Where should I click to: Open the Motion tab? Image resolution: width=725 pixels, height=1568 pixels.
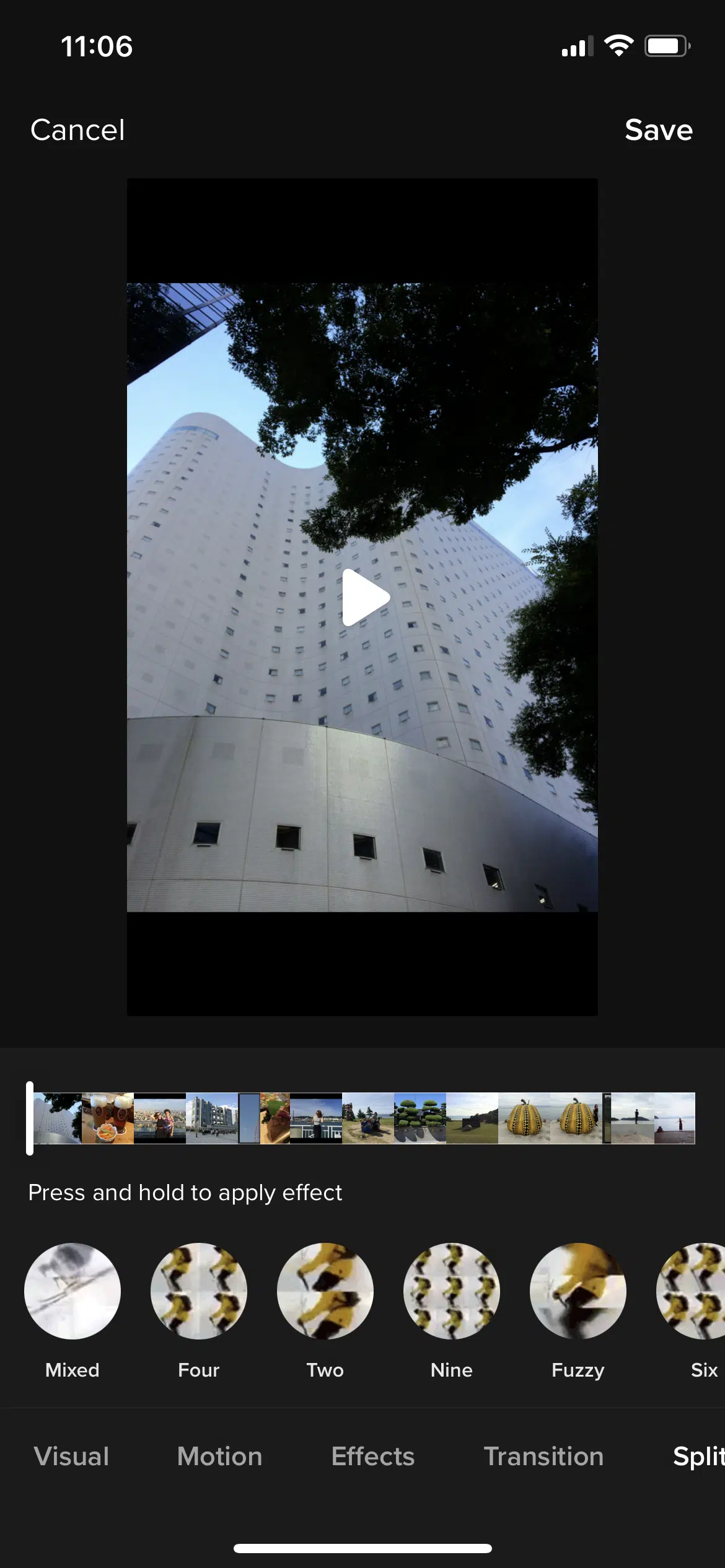tap(219, 1457)
